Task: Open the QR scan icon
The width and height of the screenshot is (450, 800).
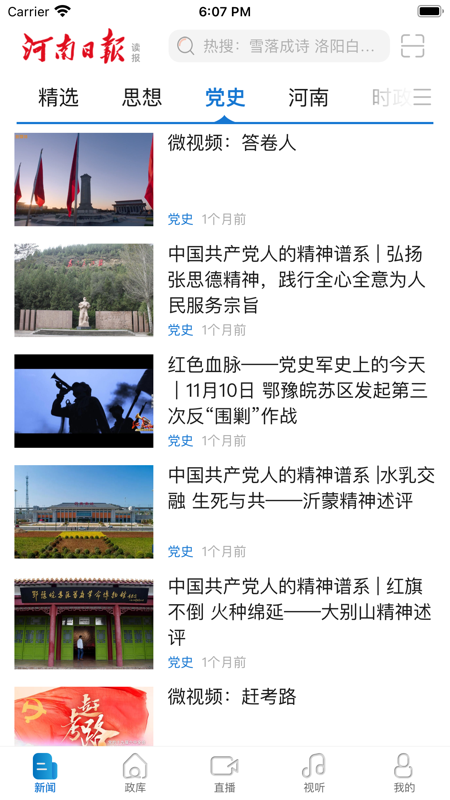Action: [x=412, y=46]
